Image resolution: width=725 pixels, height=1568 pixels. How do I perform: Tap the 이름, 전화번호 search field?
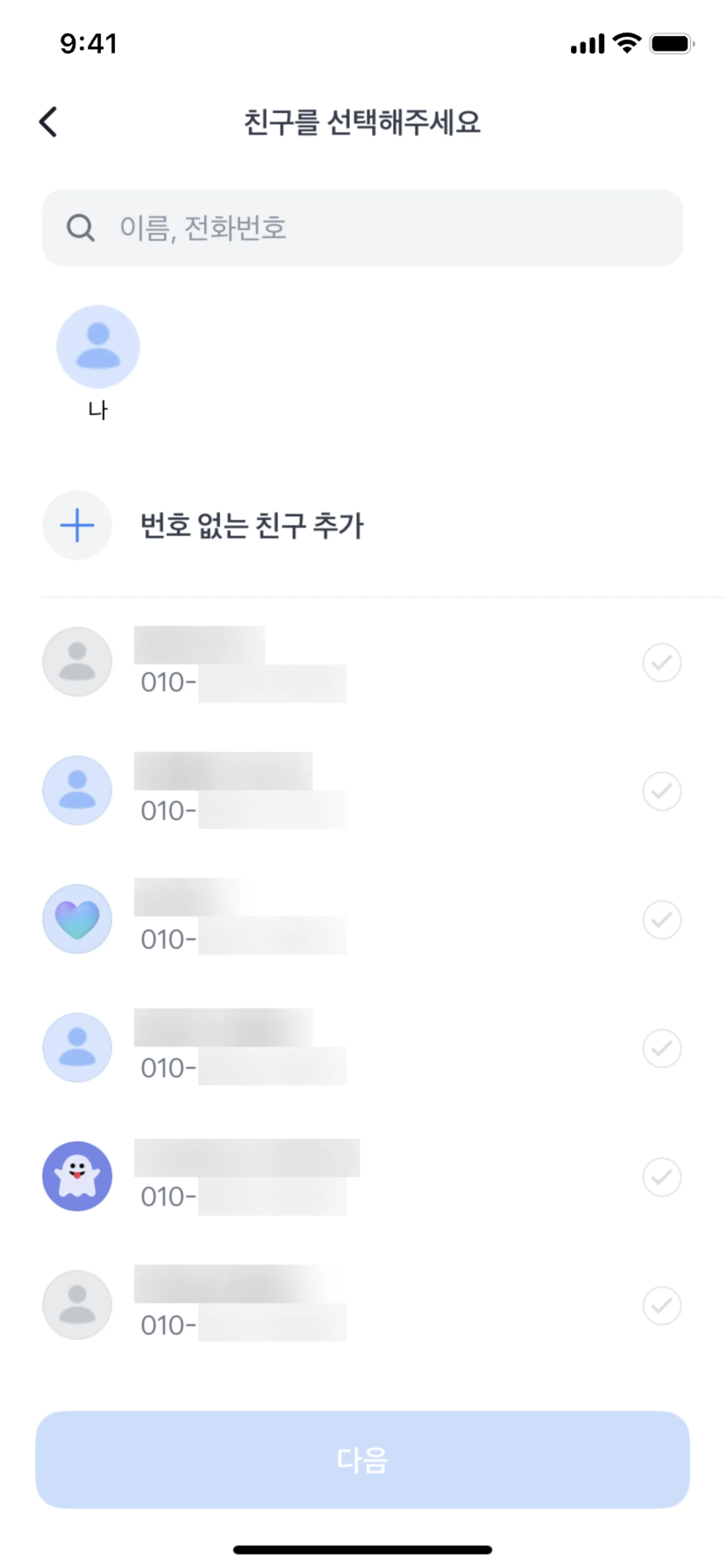(362, 228)
